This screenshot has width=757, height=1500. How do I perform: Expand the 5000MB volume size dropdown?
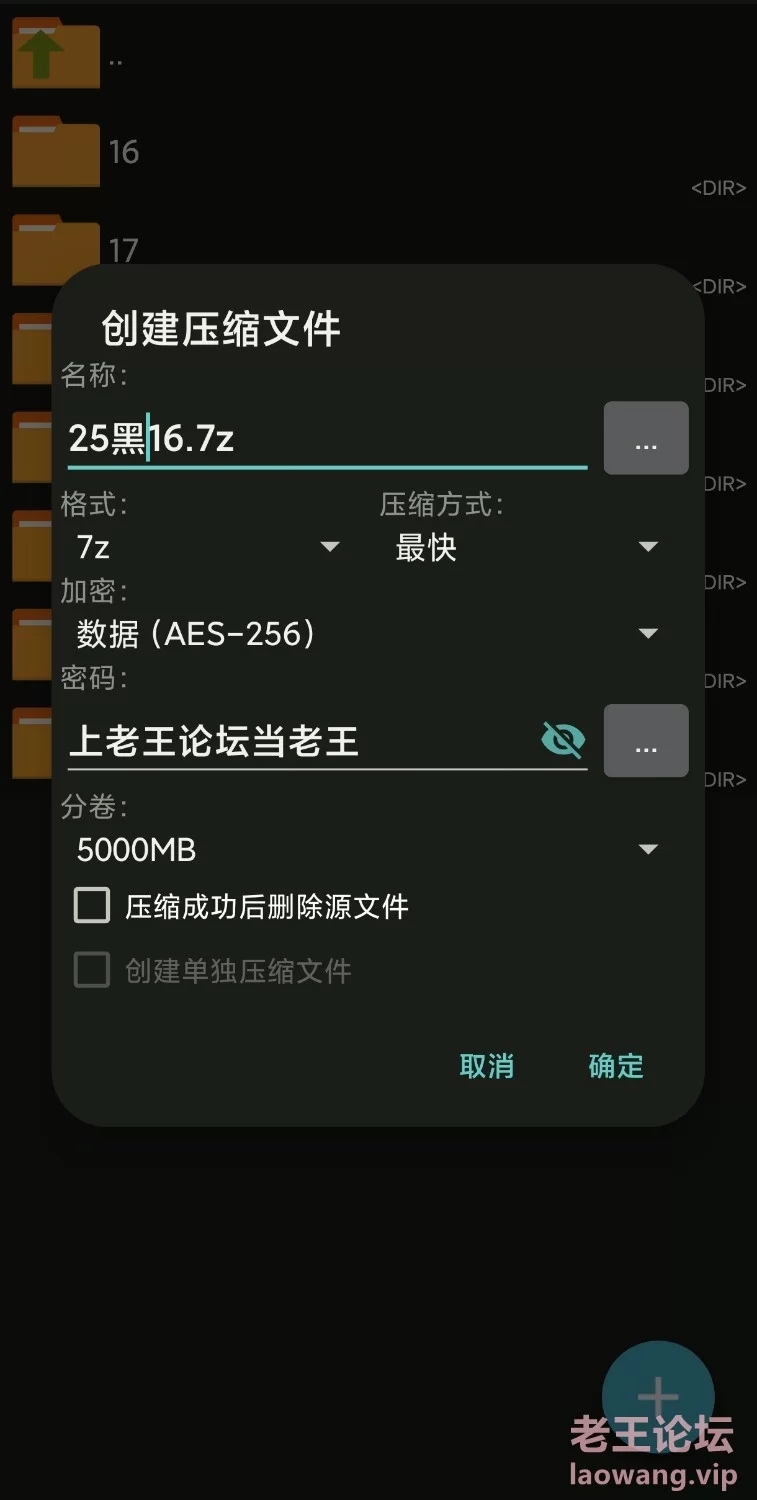coord(366,850)
